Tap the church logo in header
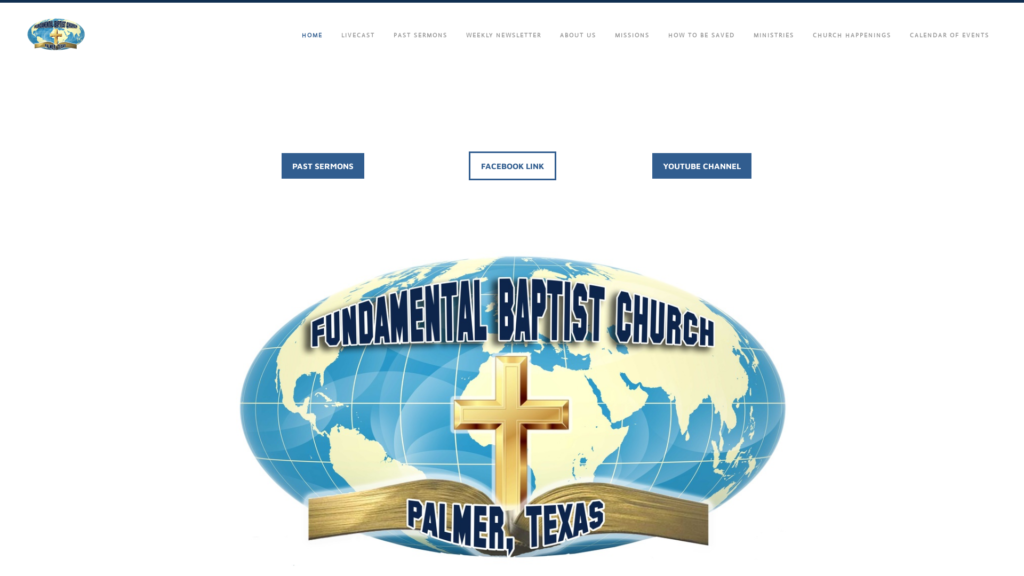This screenshot has height=576, width=1024. click(x=56, y=34)
